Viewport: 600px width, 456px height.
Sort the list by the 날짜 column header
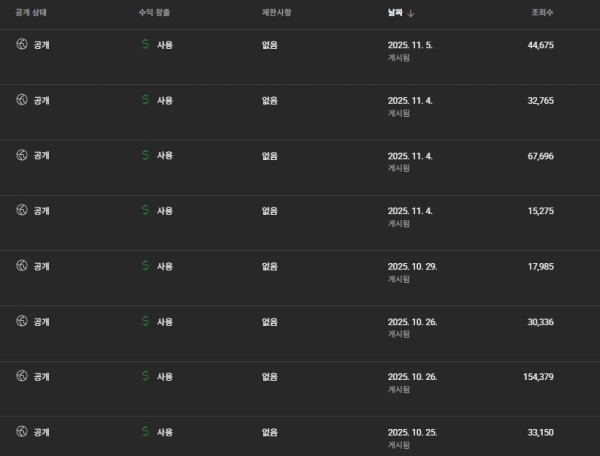tap(396, 13)
